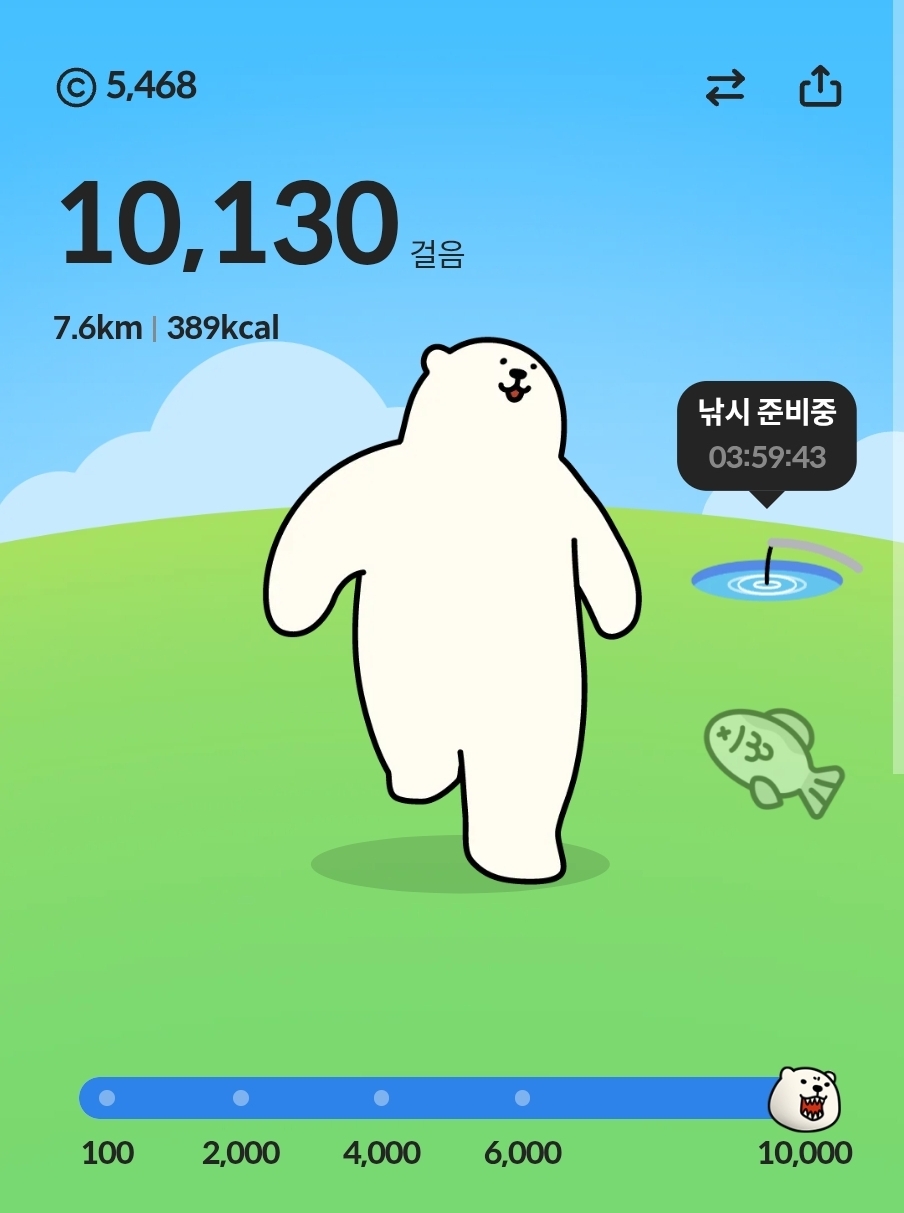The width and height of the screenshot is (904, 1213).
Task: Share the step count
Action: point(820,87)
